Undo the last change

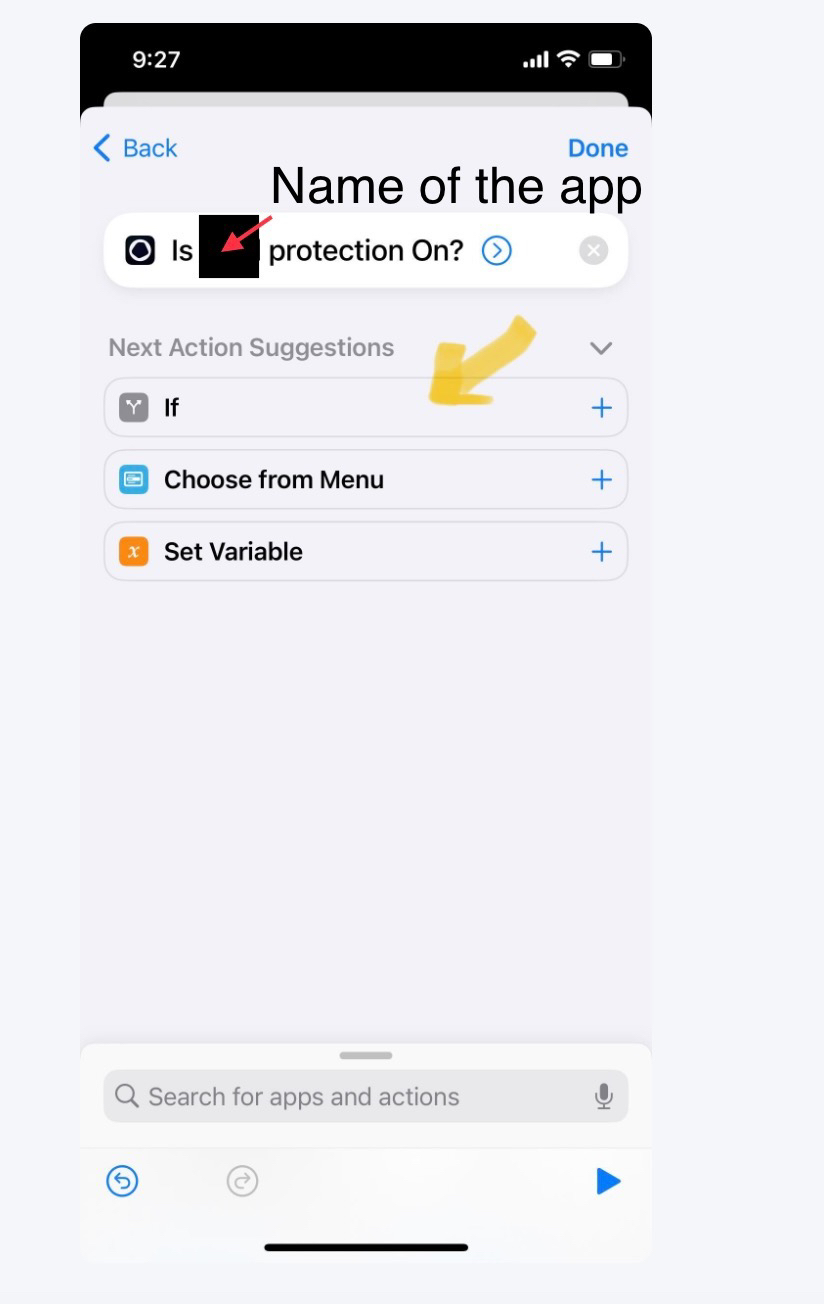coord(122,1182)
